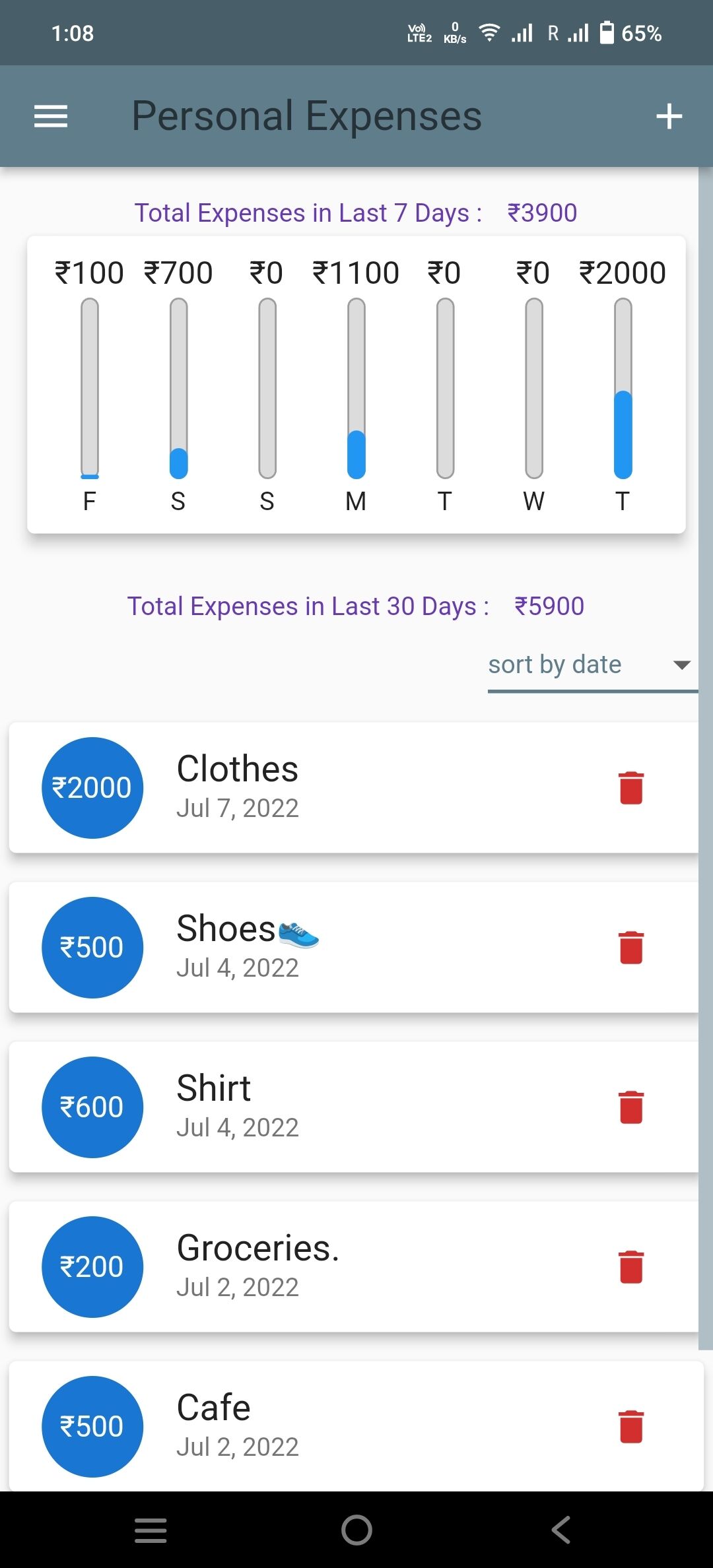713x1568 pixels.
Task: Delete the Shoes expense entry
Action: [x=631, y=947]
